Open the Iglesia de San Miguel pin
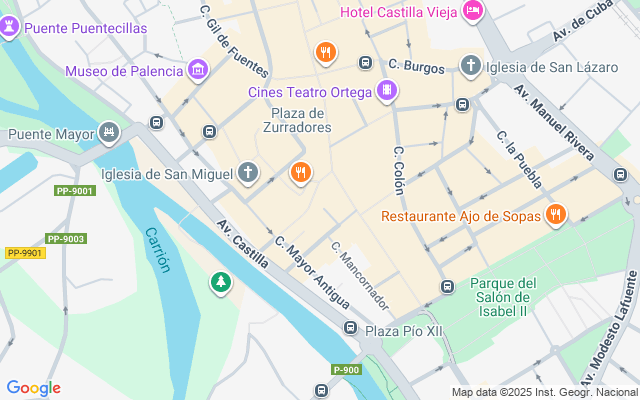640x400 pixels. (x=248, y=173)
